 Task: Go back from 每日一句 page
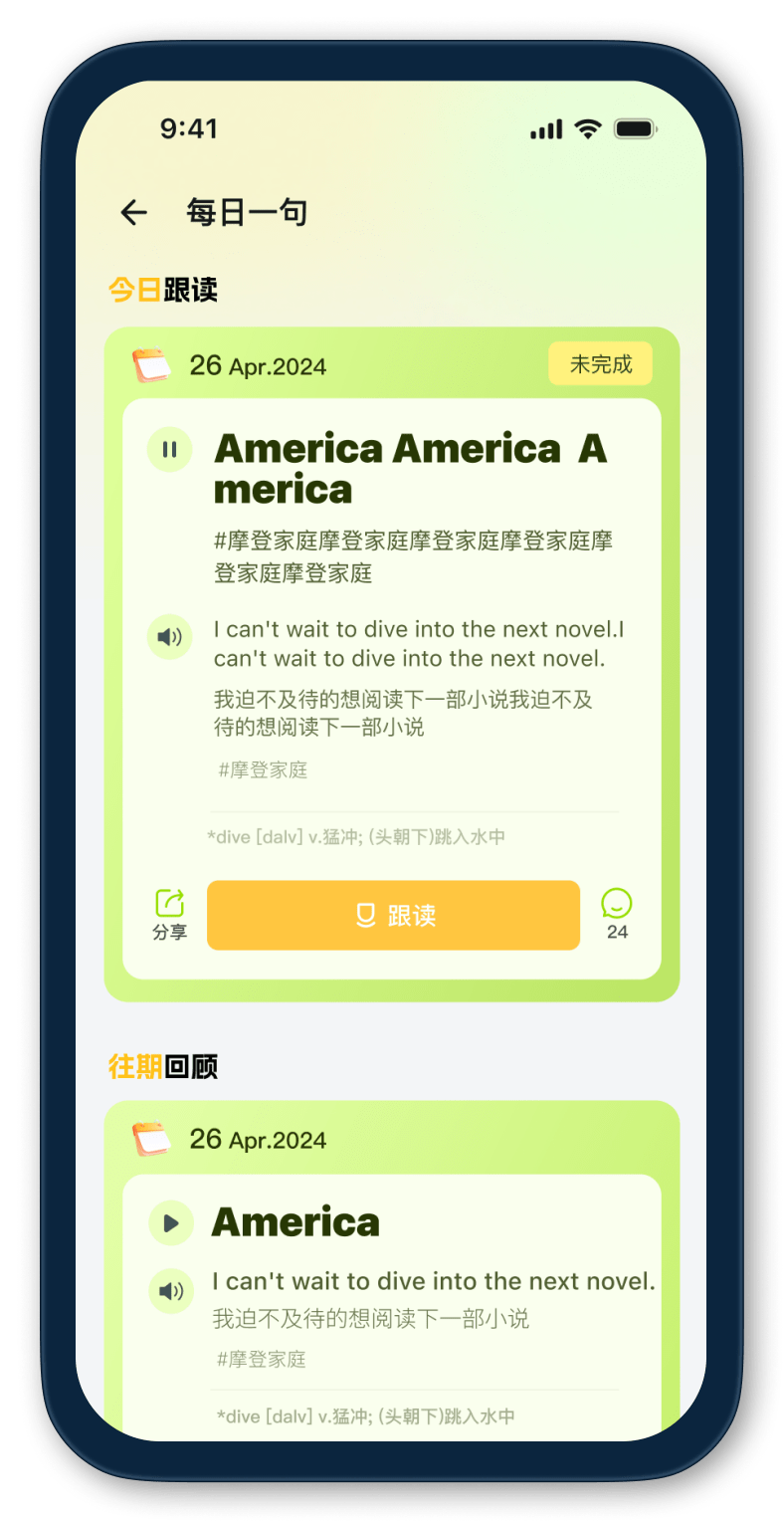(x=133, y=212)
